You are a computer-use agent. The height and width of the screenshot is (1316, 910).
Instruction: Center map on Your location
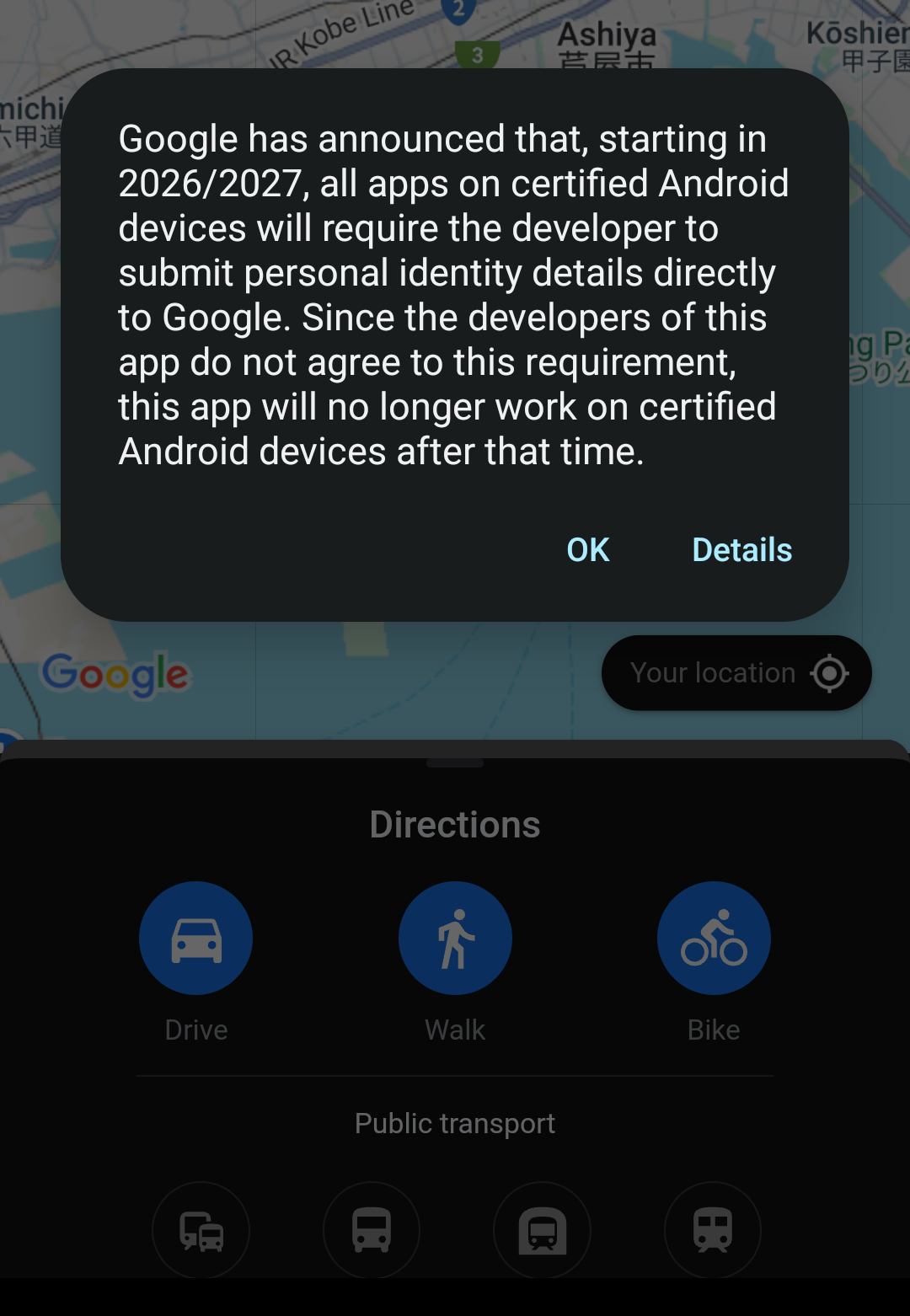736,673
